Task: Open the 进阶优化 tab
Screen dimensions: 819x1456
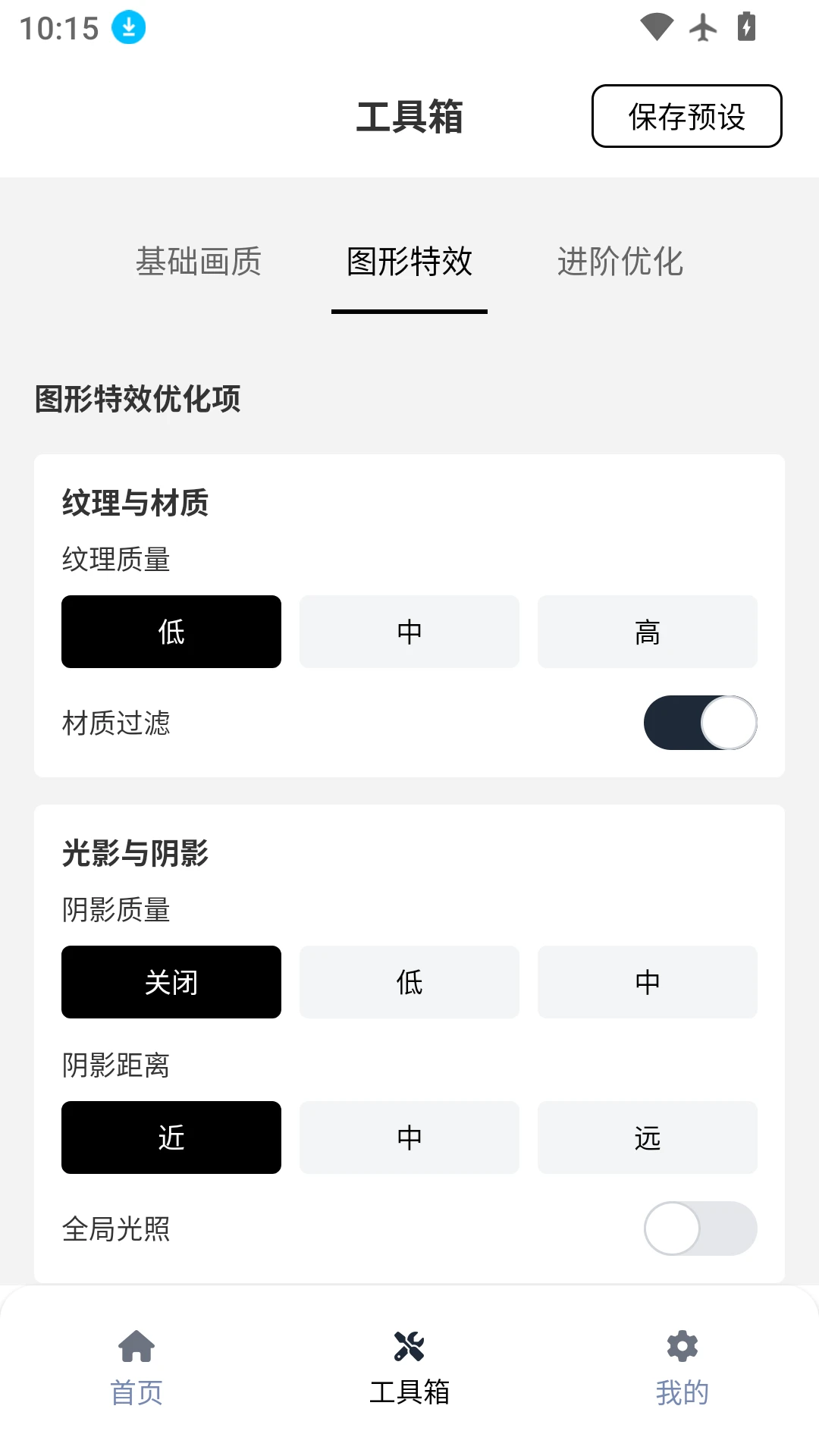Action: click(x=621, y=262)
